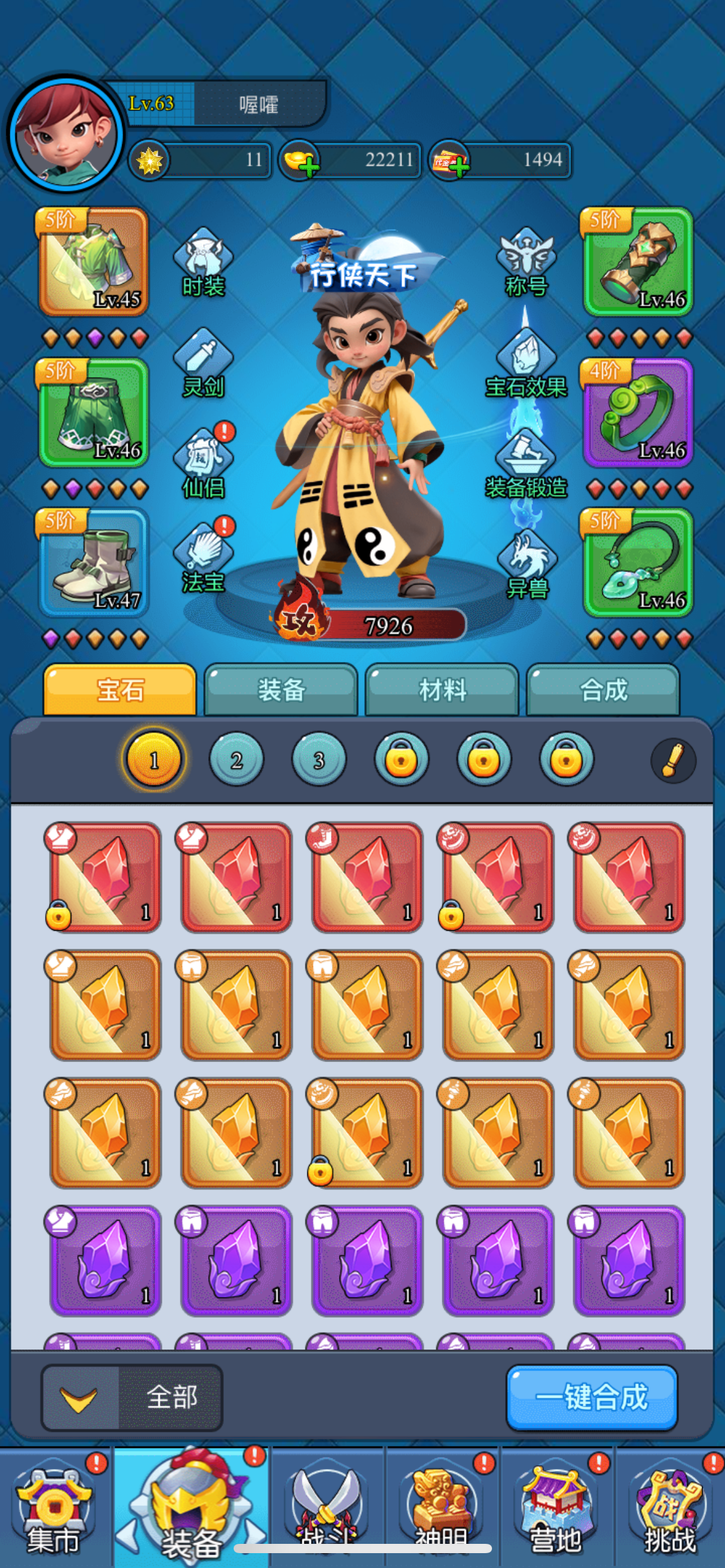Switch to the 装备 equipment tab
The width and height of the screenshot is (725, 1568).
(281, 690)
